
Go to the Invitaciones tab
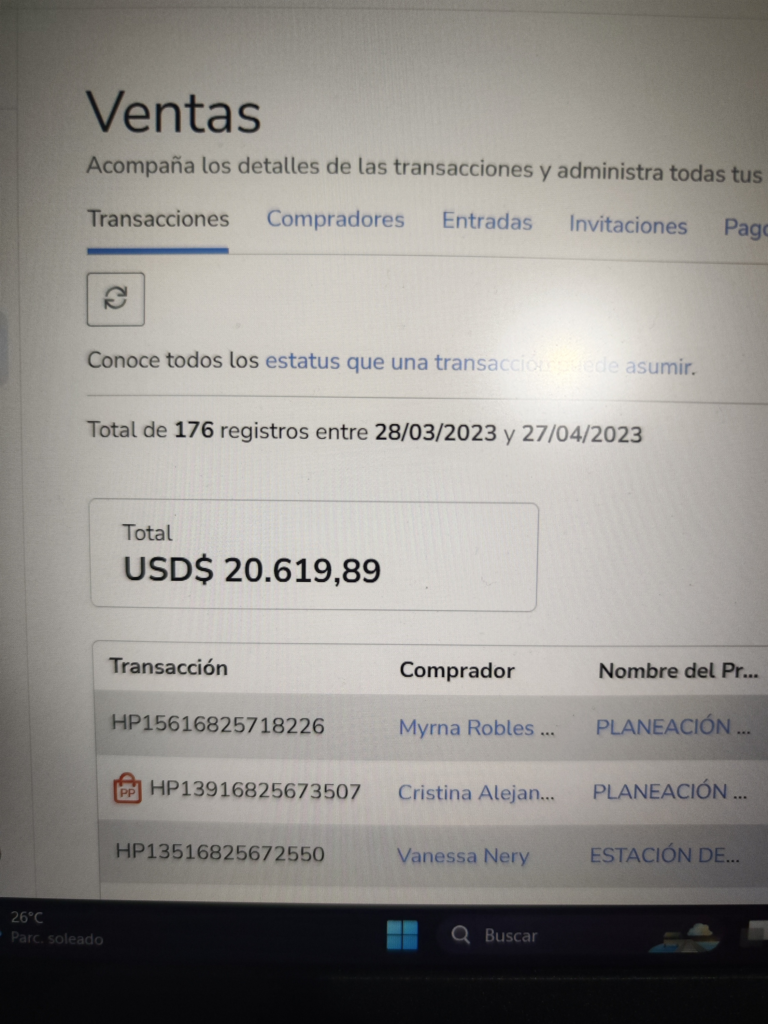pyautogui.click(x=628, y=226)
